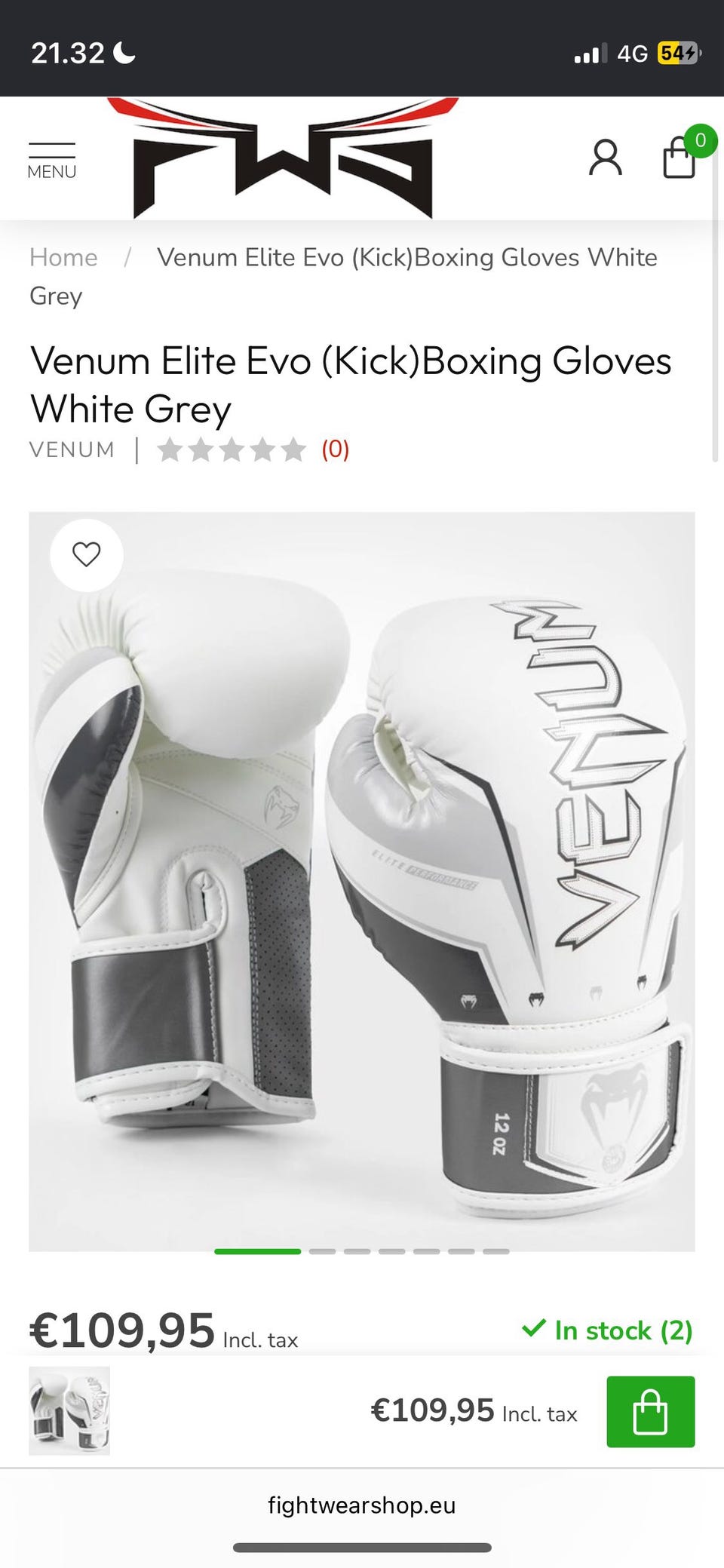Open the hamburger MENU
This screenshot has width=724, height=1568.
(x=51, y=161)
